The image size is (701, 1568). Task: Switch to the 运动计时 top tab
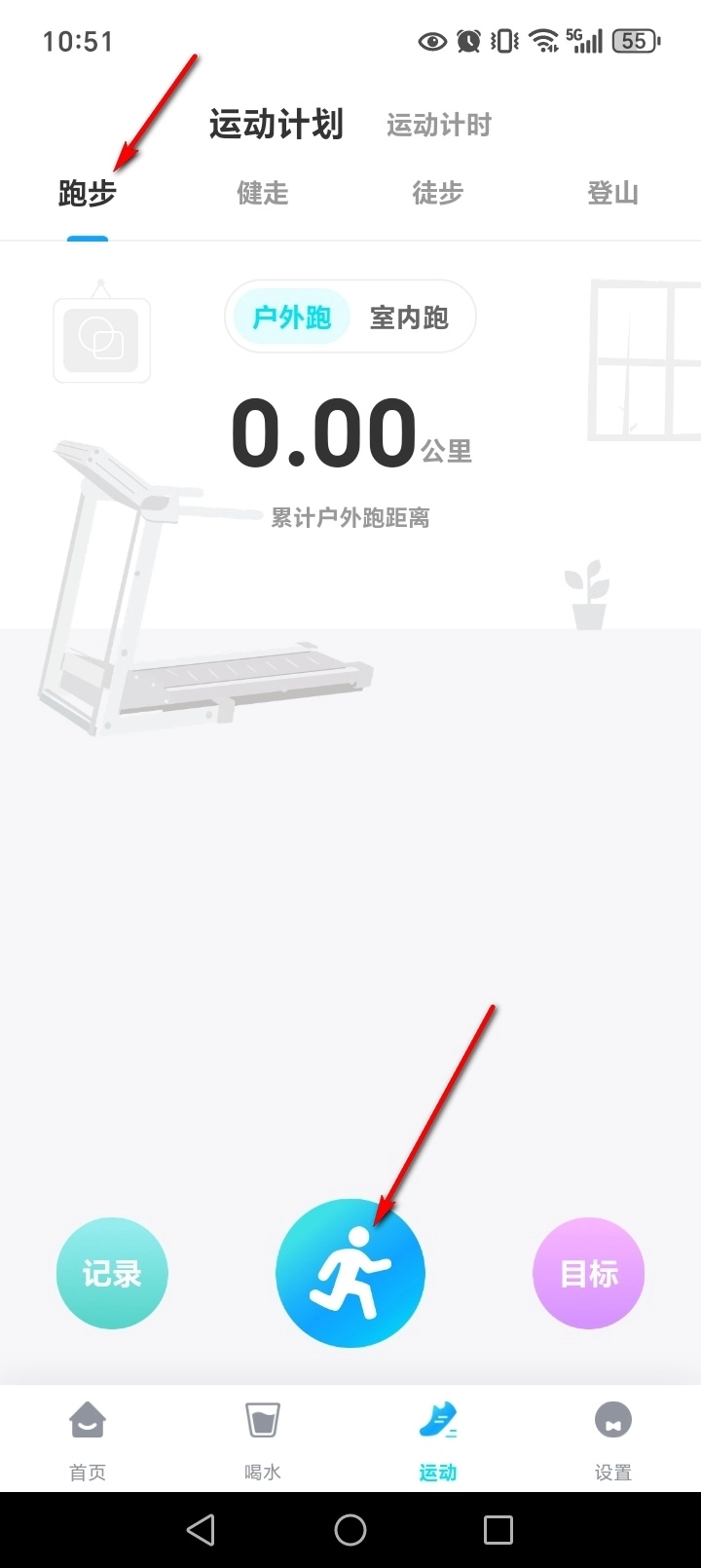pyautogui.click(x=438, y=126)
